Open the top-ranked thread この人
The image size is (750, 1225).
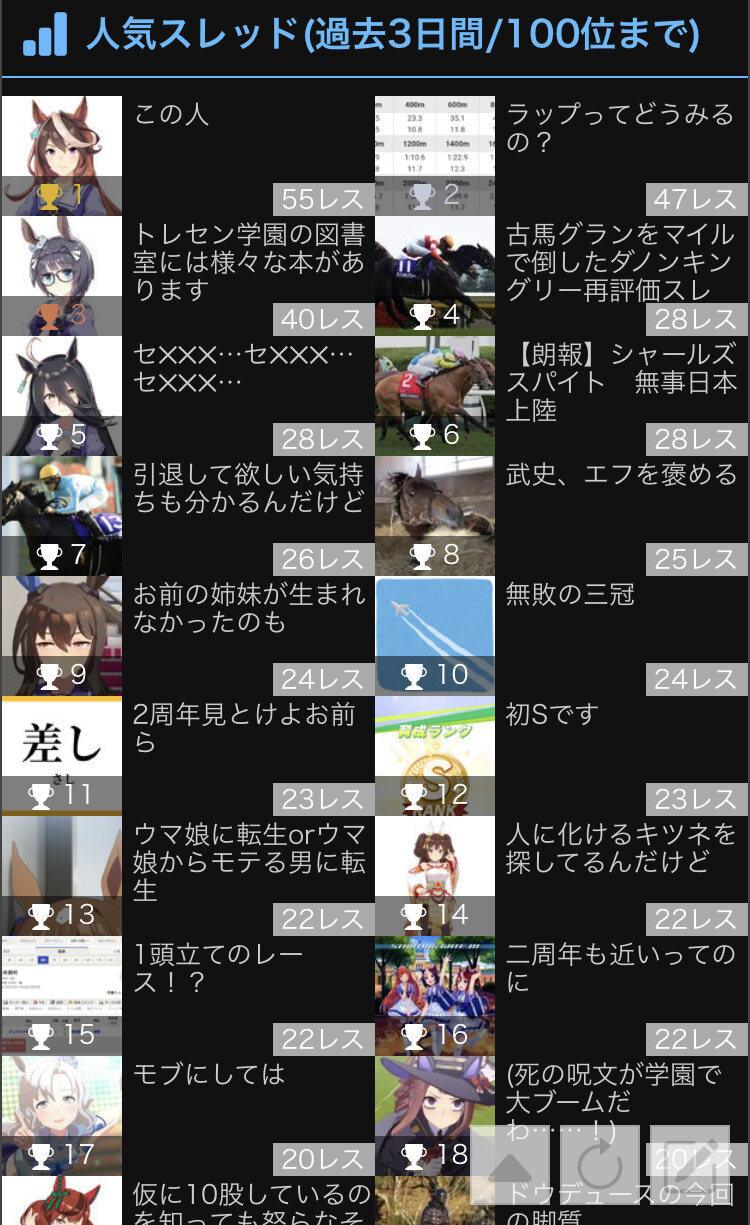(188, 156)
